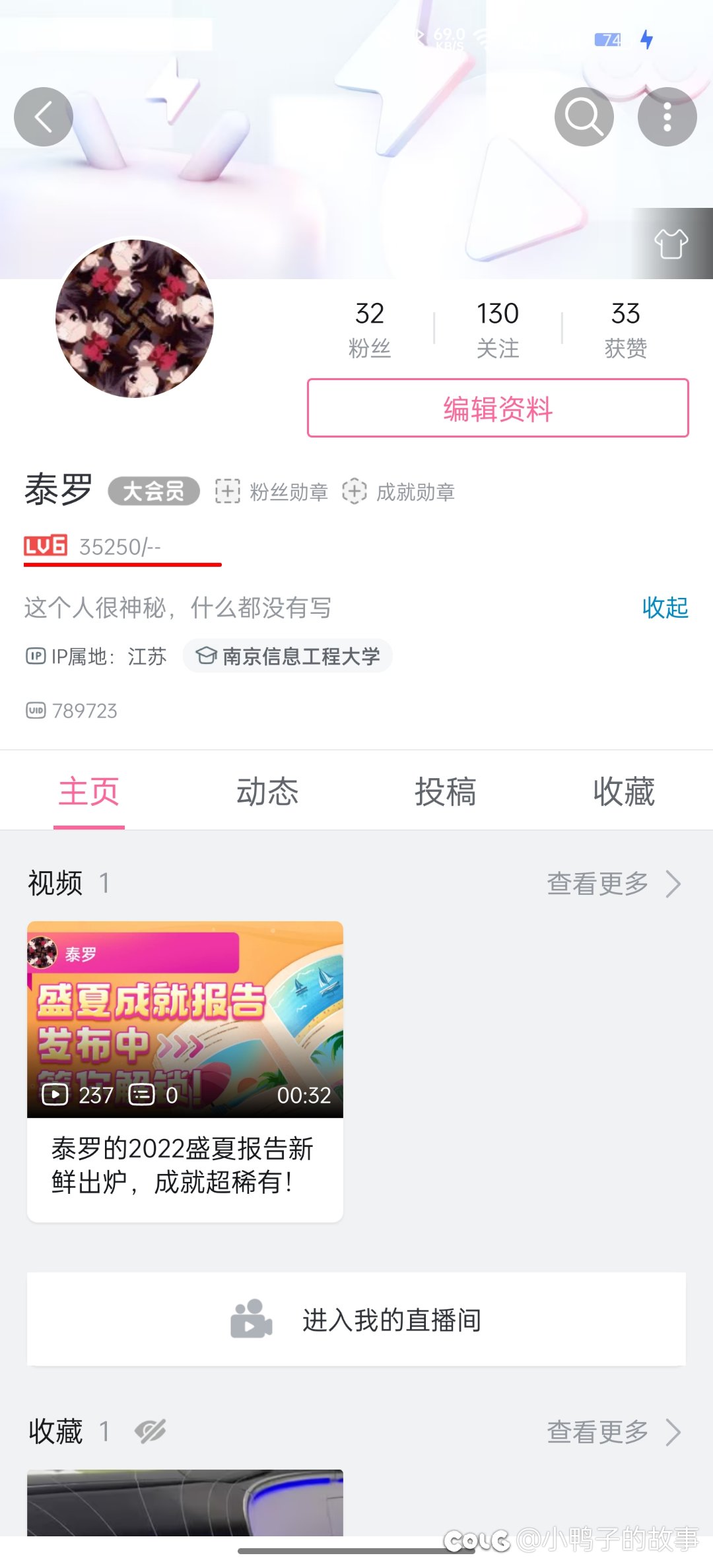
Task: Open the profile skin shirt icon
Action: 671,244
